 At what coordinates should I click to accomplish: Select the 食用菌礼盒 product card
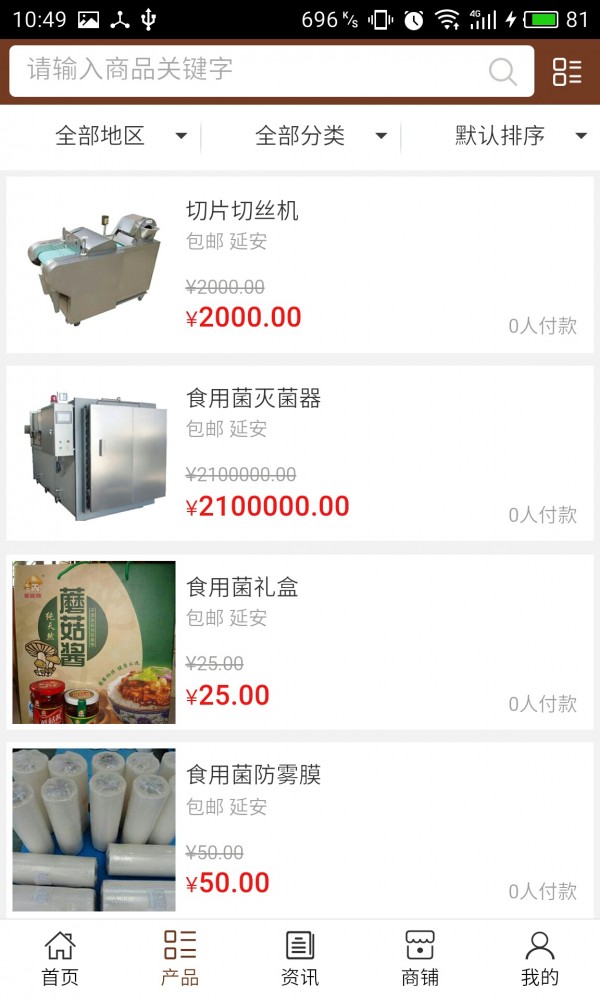pos(300,642)
